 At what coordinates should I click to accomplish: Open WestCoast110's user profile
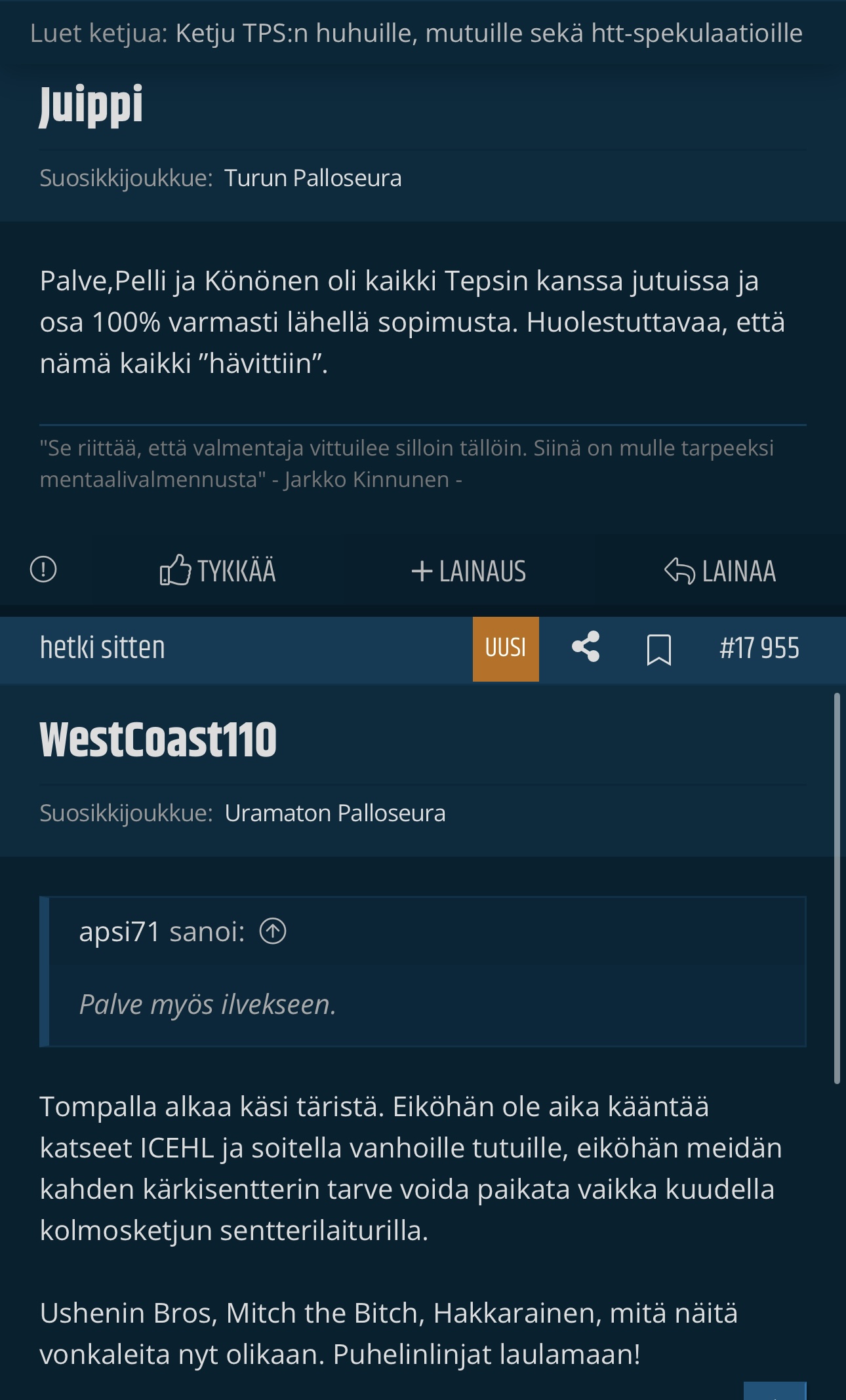click(158, 739)
